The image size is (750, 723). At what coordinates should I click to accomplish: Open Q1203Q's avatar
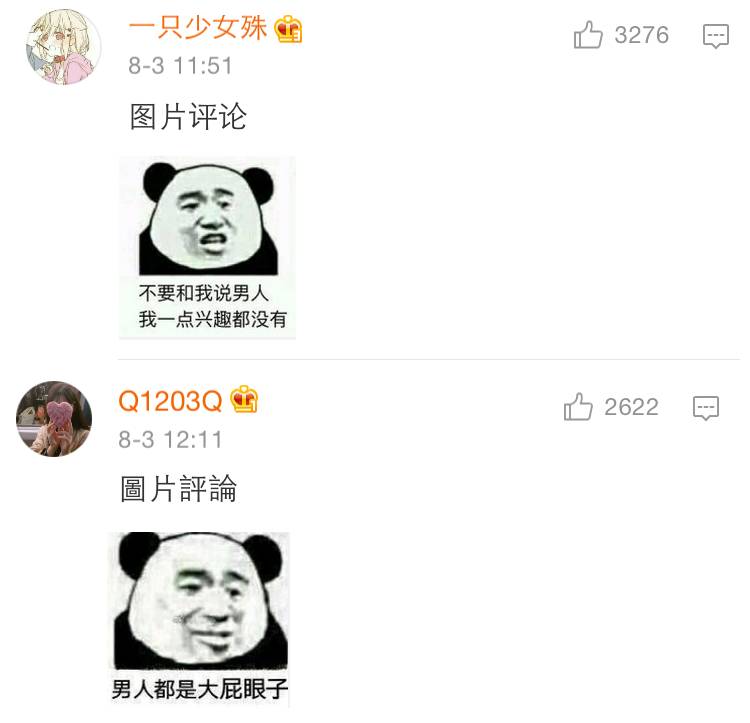54,419
